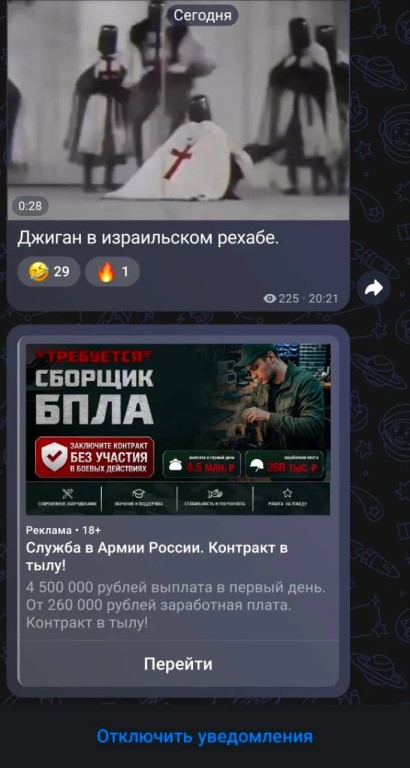Play the 0:28 video with the knights

[x=178, y=110]
